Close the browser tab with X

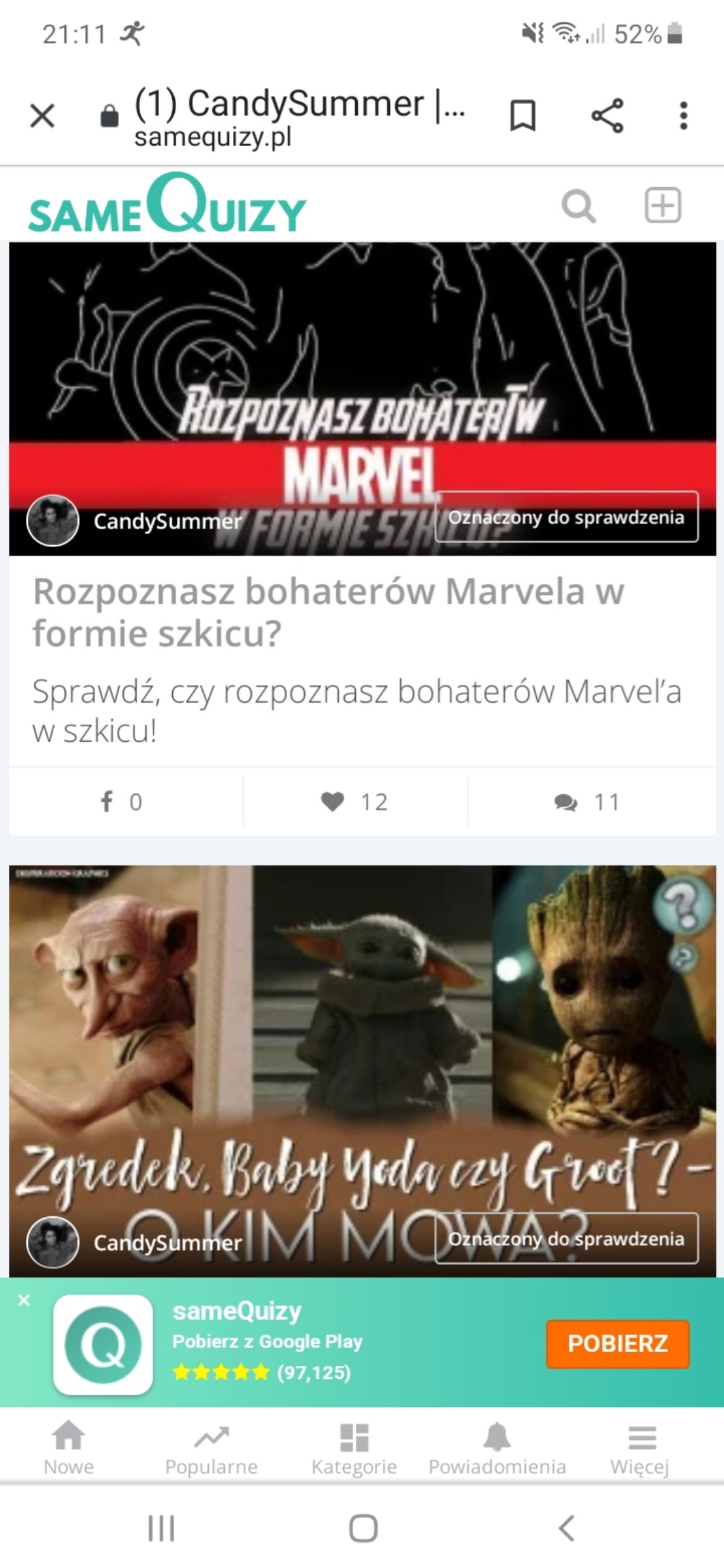click(42, 115)
